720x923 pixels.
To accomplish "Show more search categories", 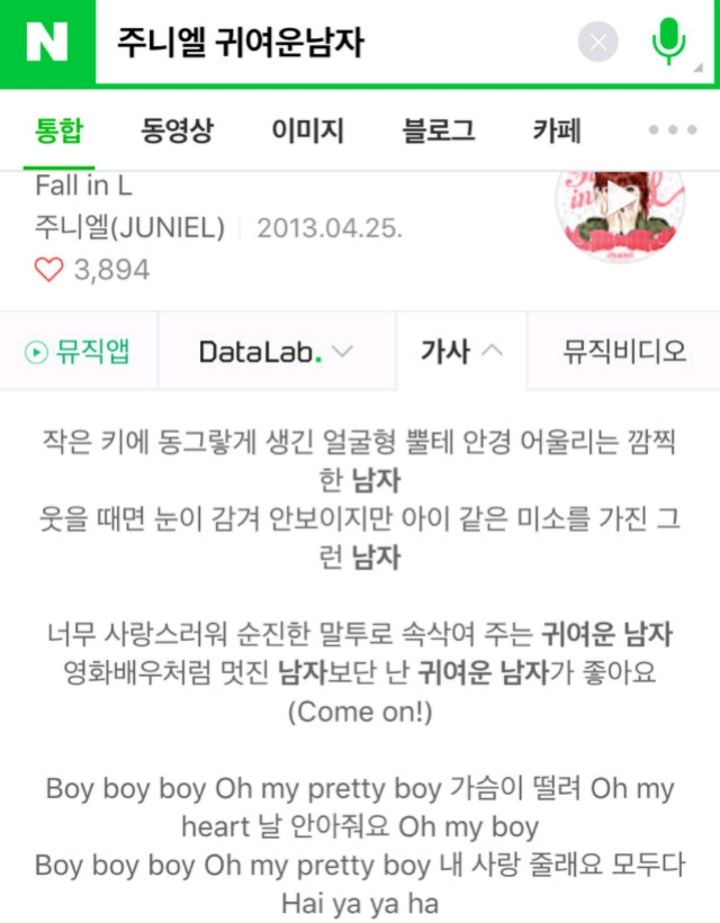I will (x=672, y=131).
